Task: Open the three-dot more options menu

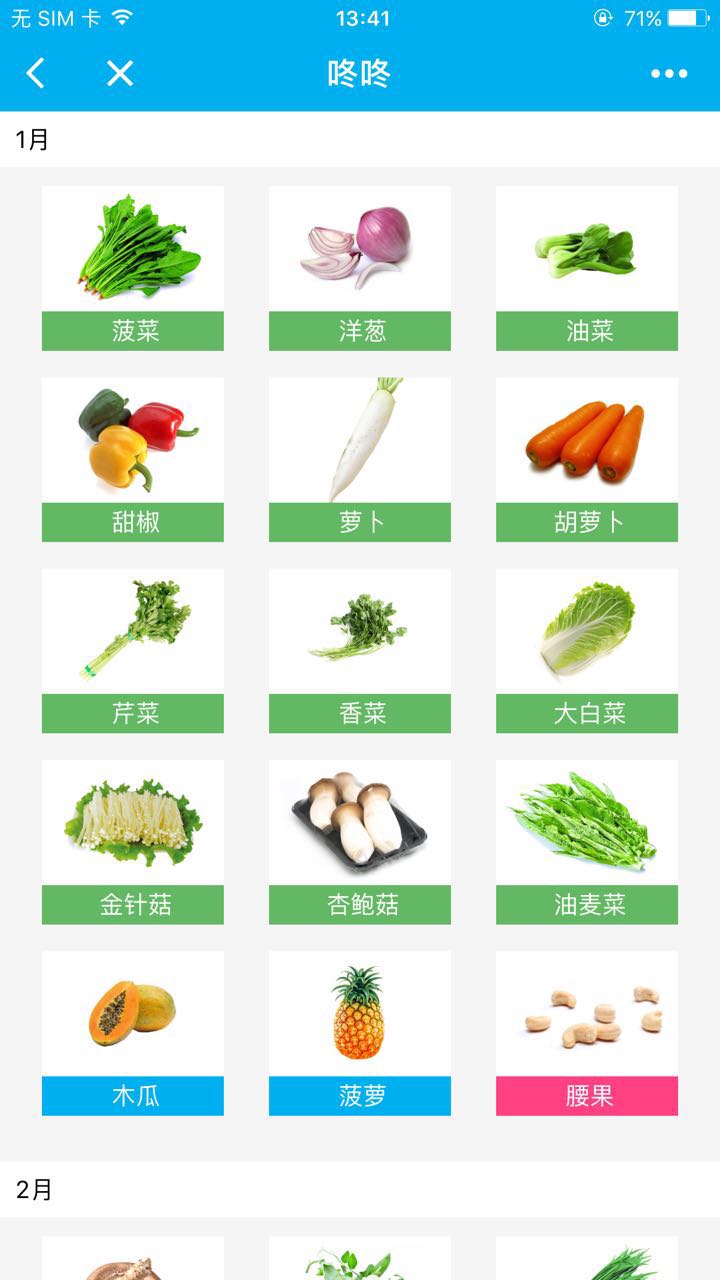Action: 669,73
